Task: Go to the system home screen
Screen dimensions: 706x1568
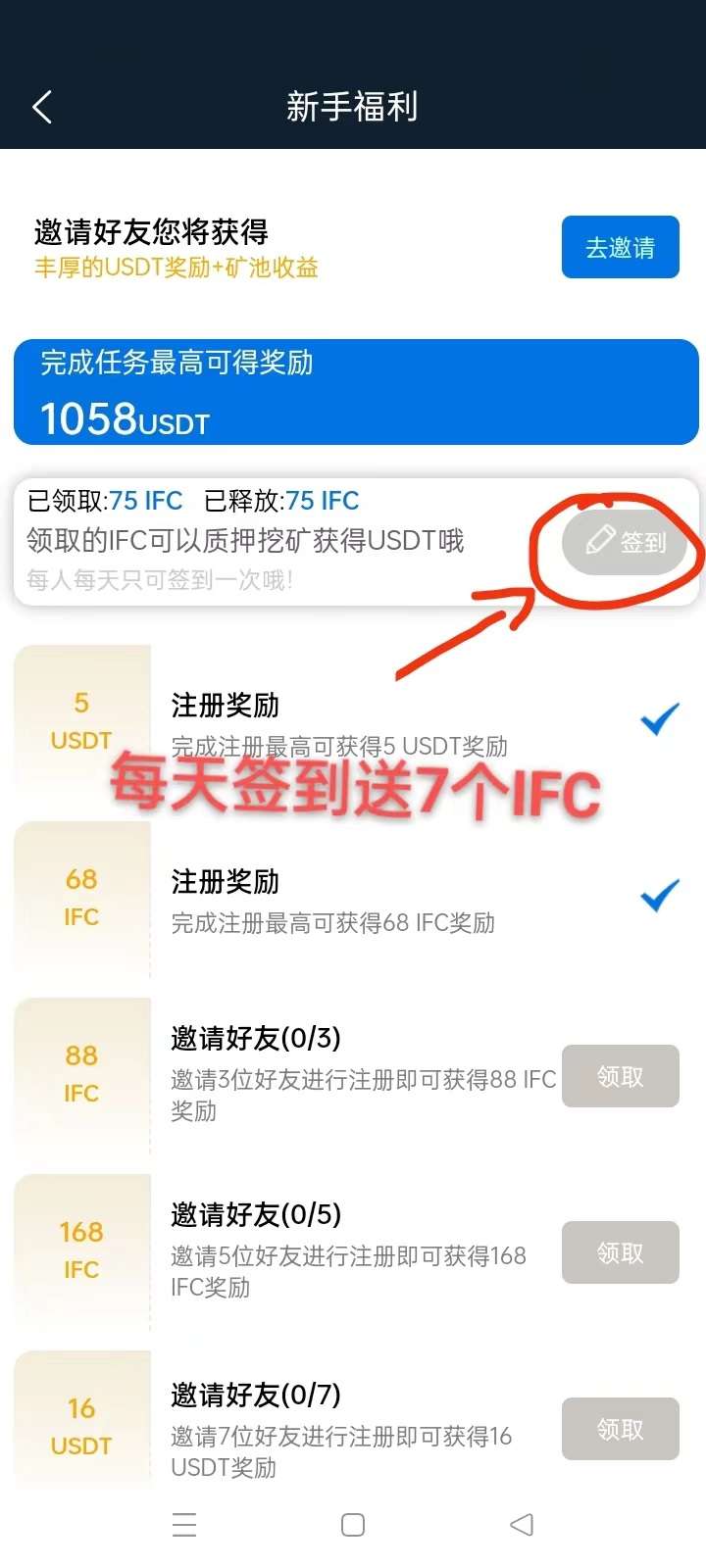Action: (x=353, y=1525)
